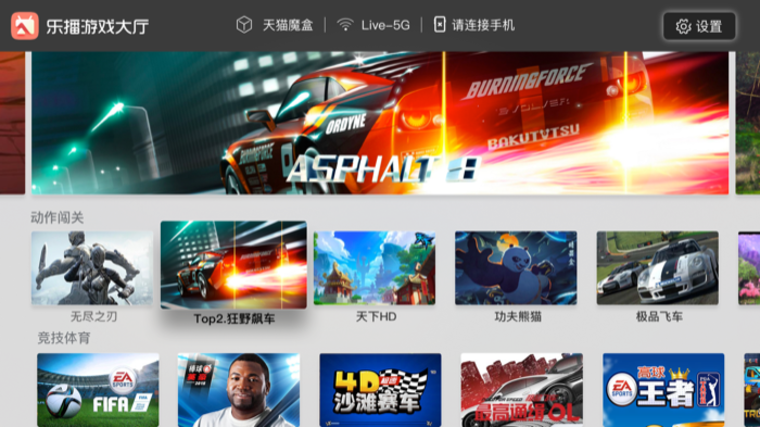Open the 无尽之刃 game tile
Image resolution: width=760 pixels, height=427 pixels.
click(x=92, y=268)
